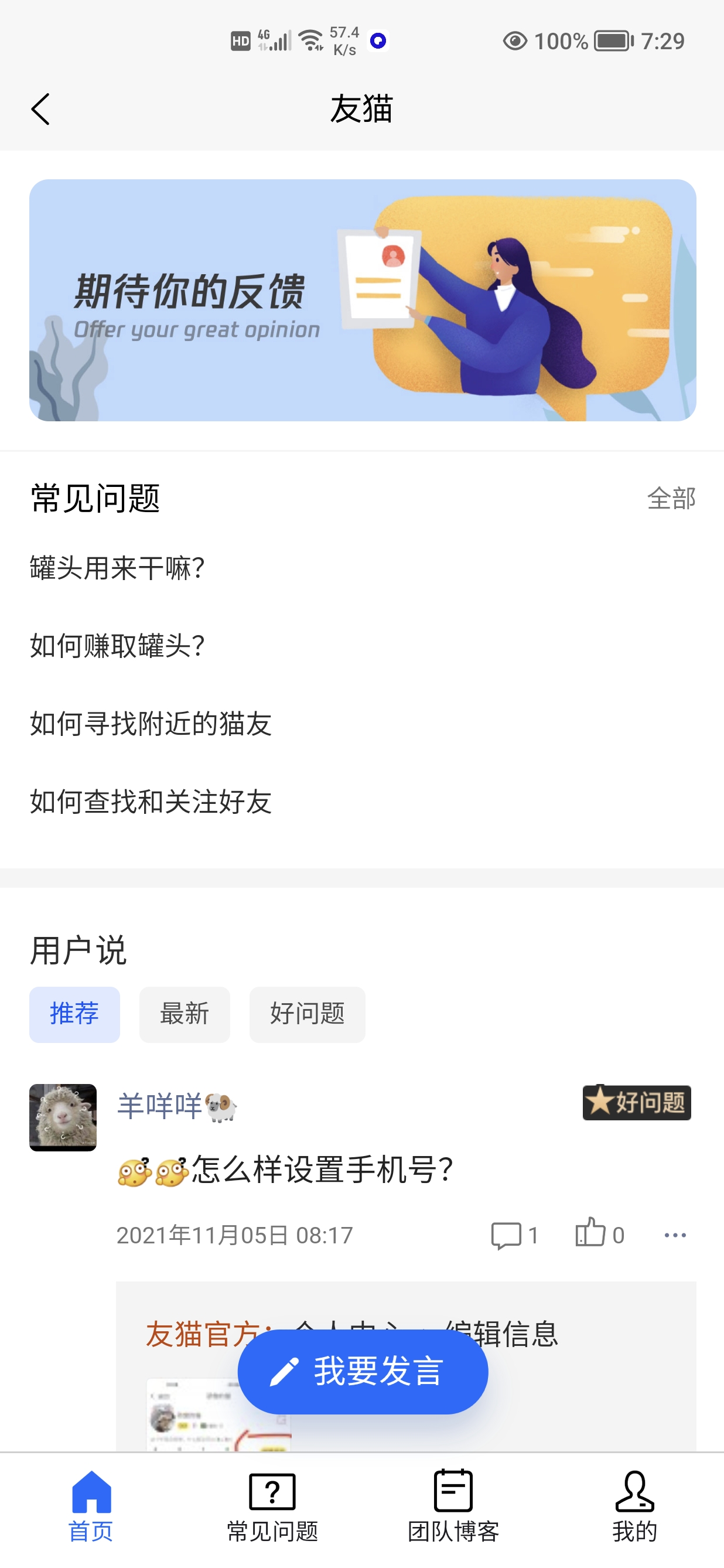Open the 期待你的反馈 feedback banner
The height and width of the screenshot is (1568, 724).
pyautogui.click(x=363, y=299)
